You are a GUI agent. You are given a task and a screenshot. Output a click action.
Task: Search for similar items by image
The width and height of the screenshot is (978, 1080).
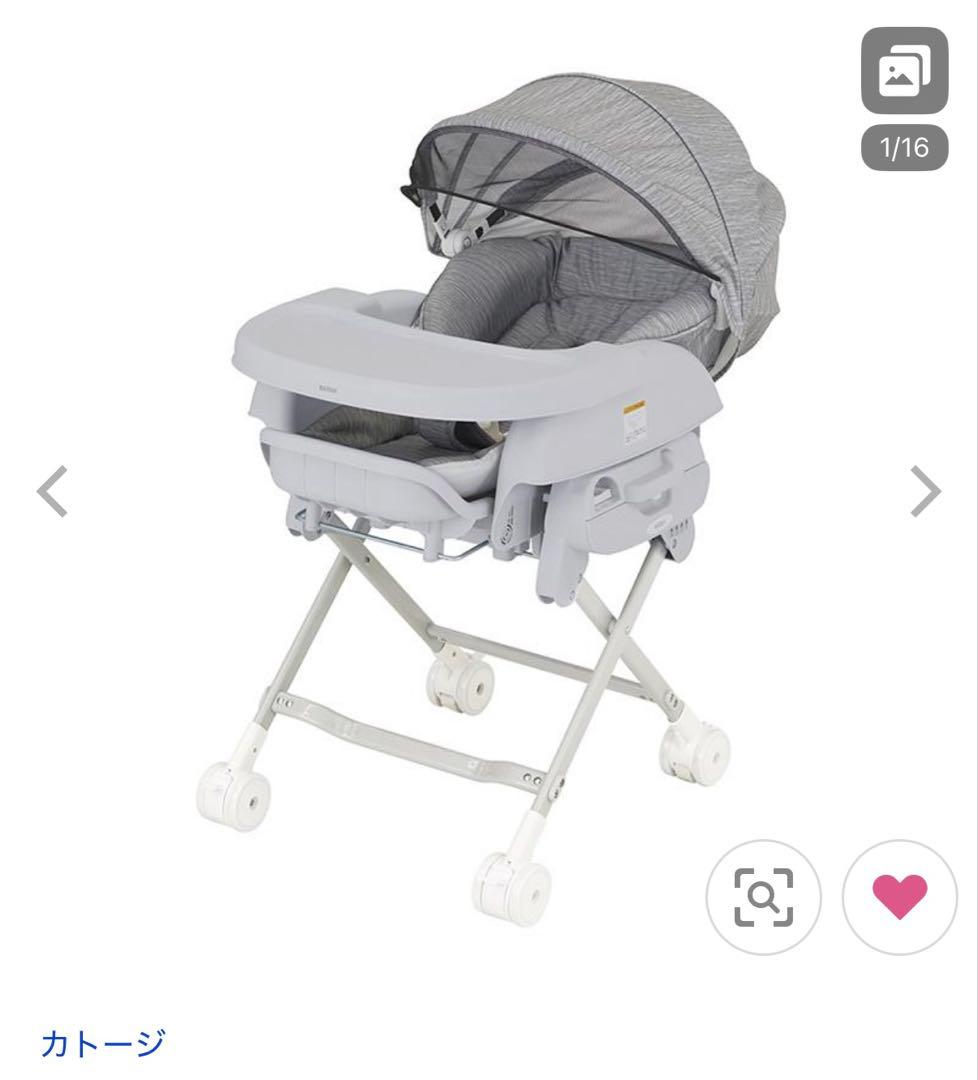(x=763, y=897)
